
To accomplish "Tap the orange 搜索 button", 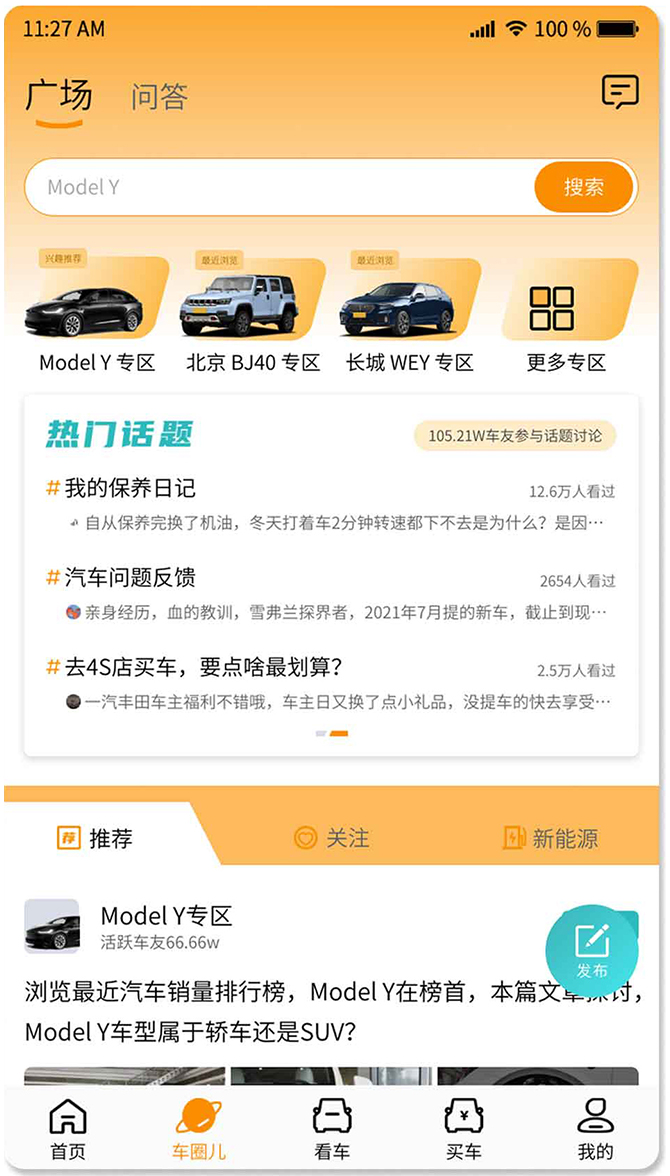I will coord(584,187).
